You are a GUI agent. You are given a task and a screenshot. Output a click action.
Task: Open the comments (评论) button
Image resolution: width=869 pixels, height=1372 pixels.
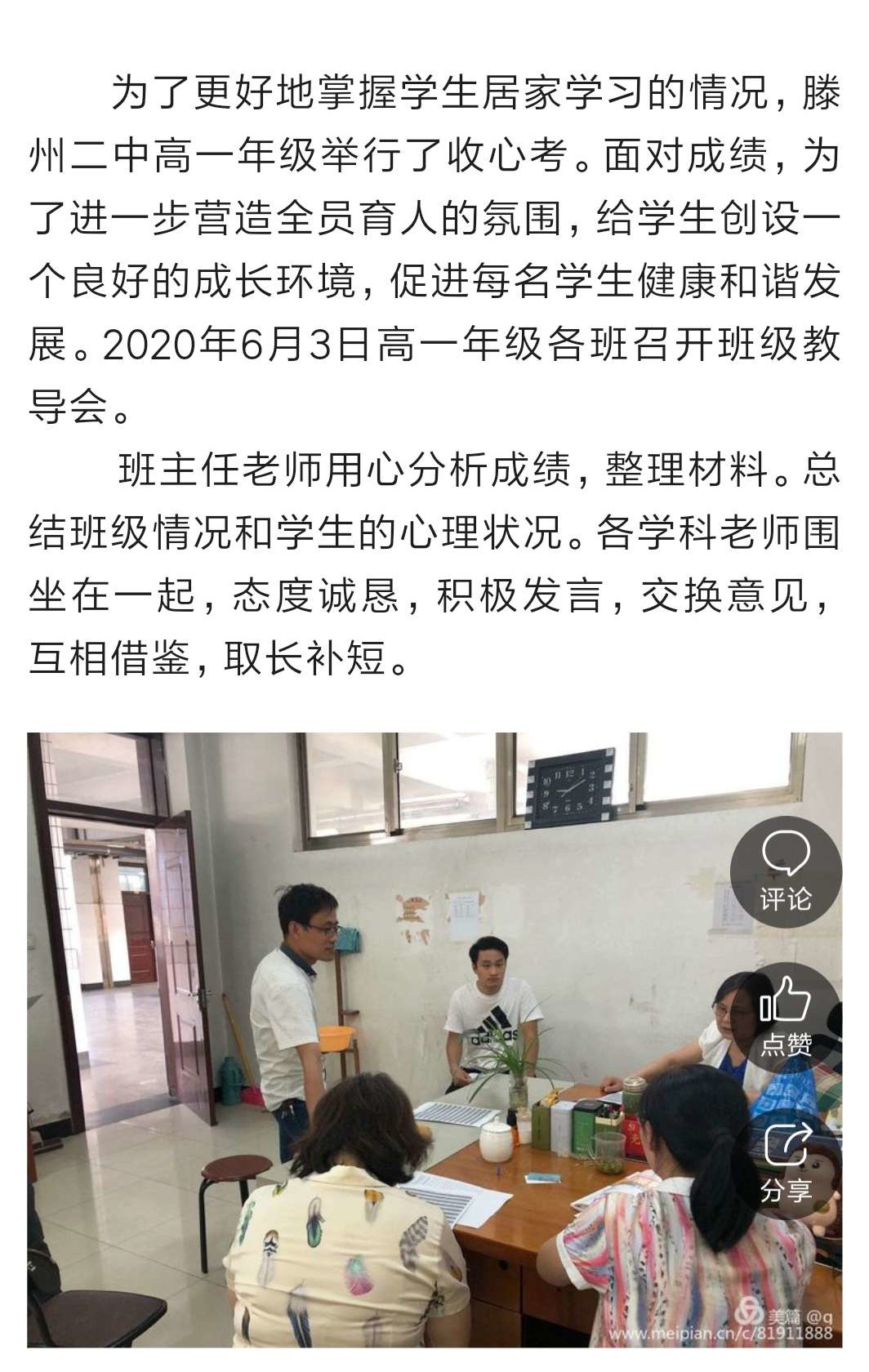786,871
